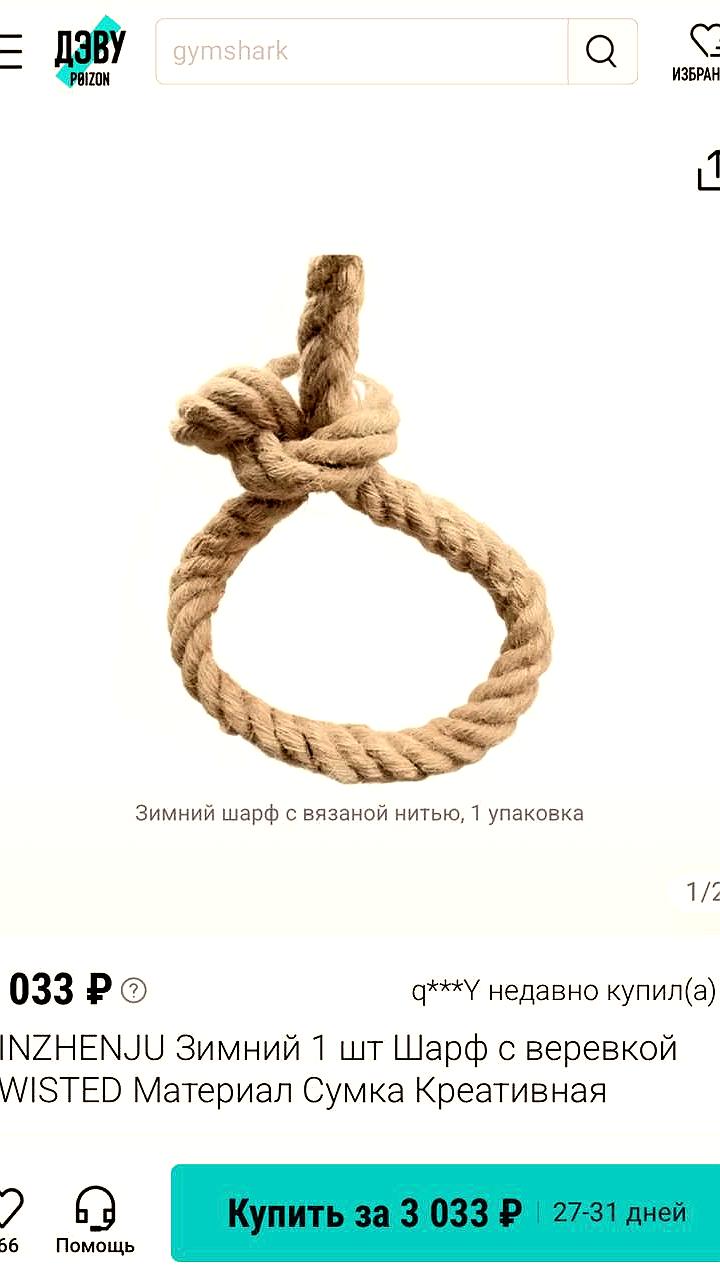
Task: Buy the item with Купить за 3 033 ₽
Action: pyautogui.click(x=445, y=1213)
